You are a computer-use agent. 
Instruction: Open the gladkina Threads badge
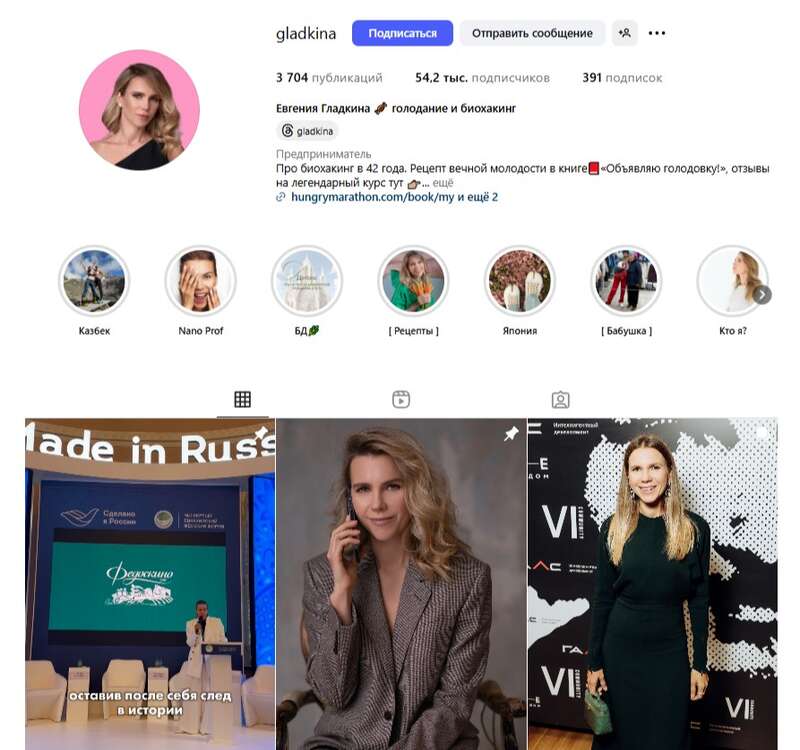tap(307, 131)
